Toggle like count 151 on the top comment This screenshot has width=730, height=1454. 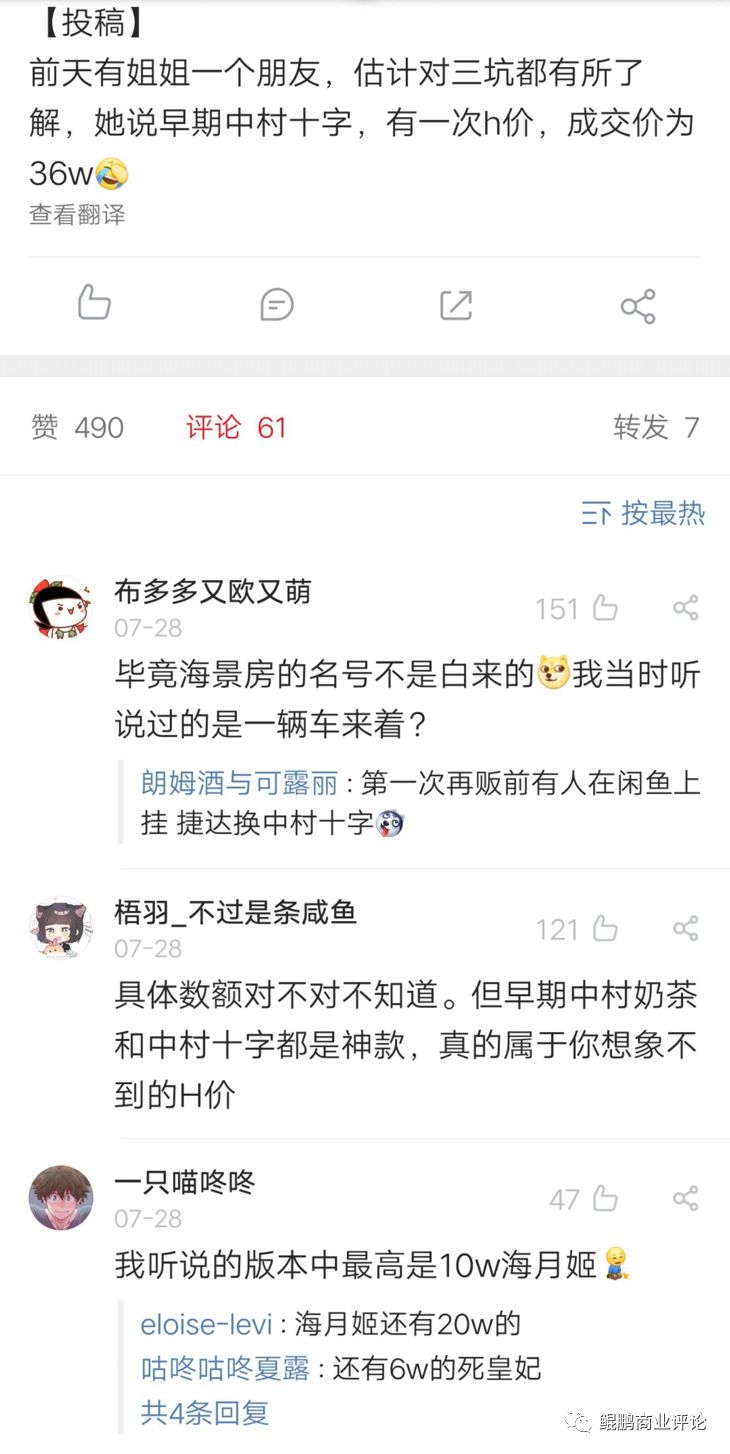pyautogui.click(x=576, y=608)
